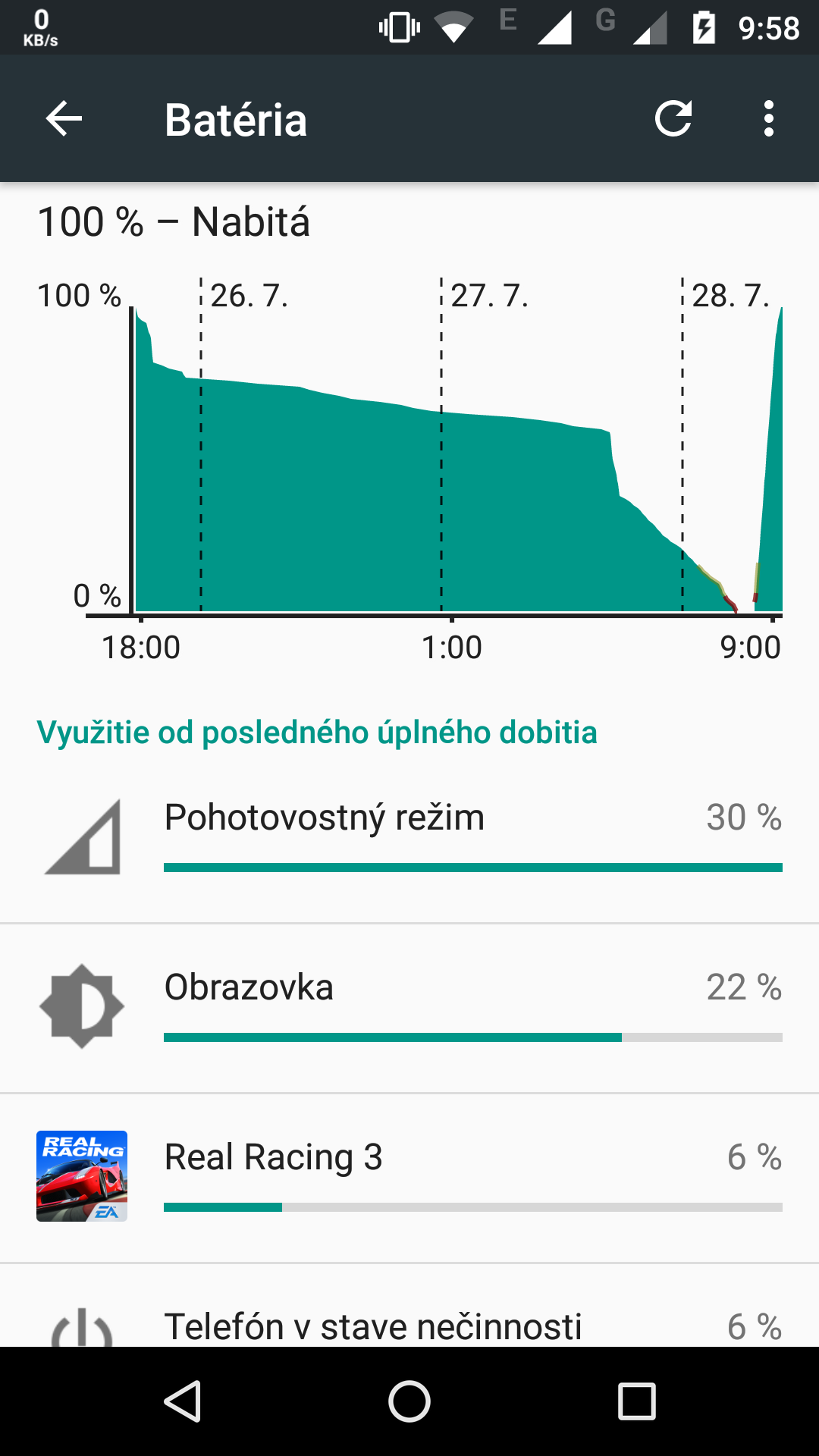Refresh the battery statistics
Viewport: 819px width, 1456px height.
tap(673, 118)
